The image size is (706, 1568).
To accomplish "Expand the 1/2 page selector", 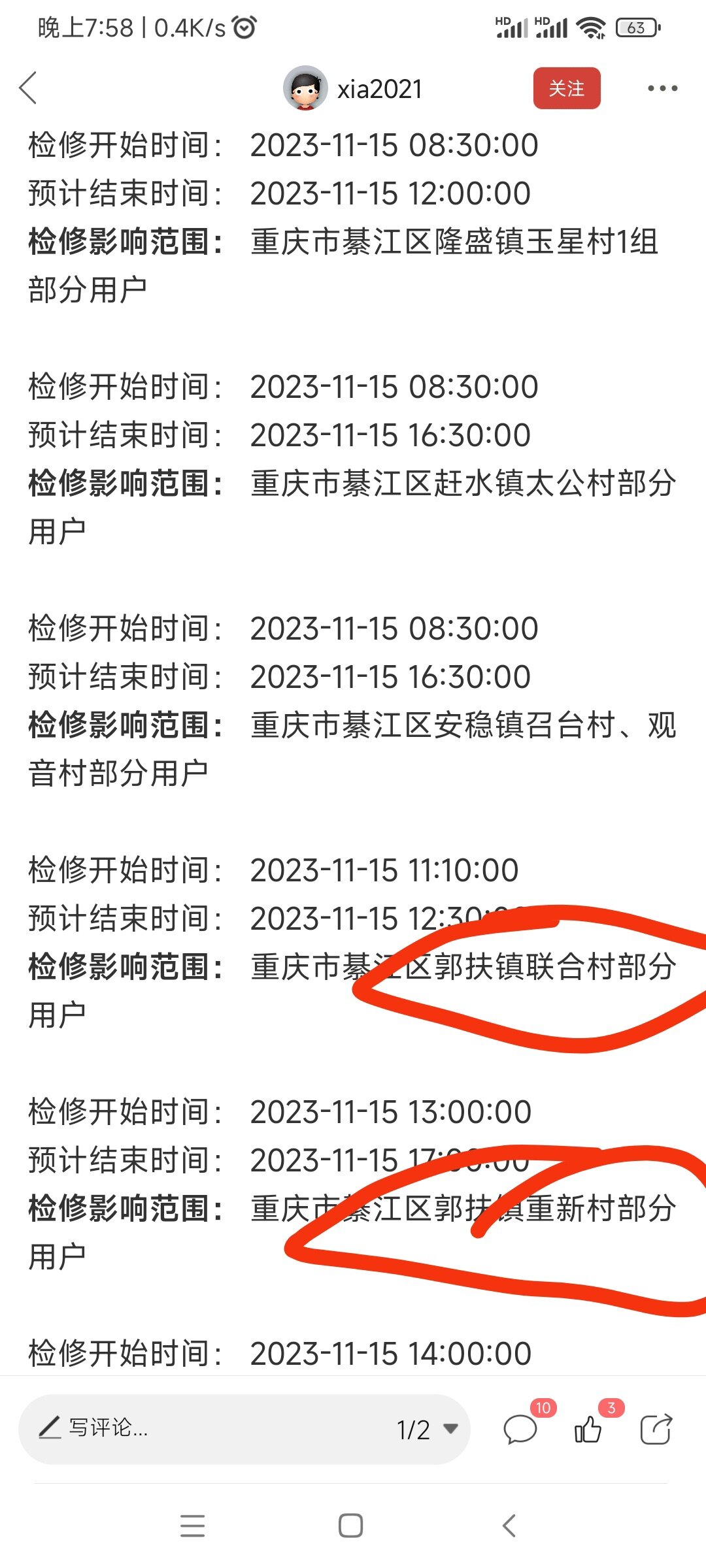I will (426, 1429).
